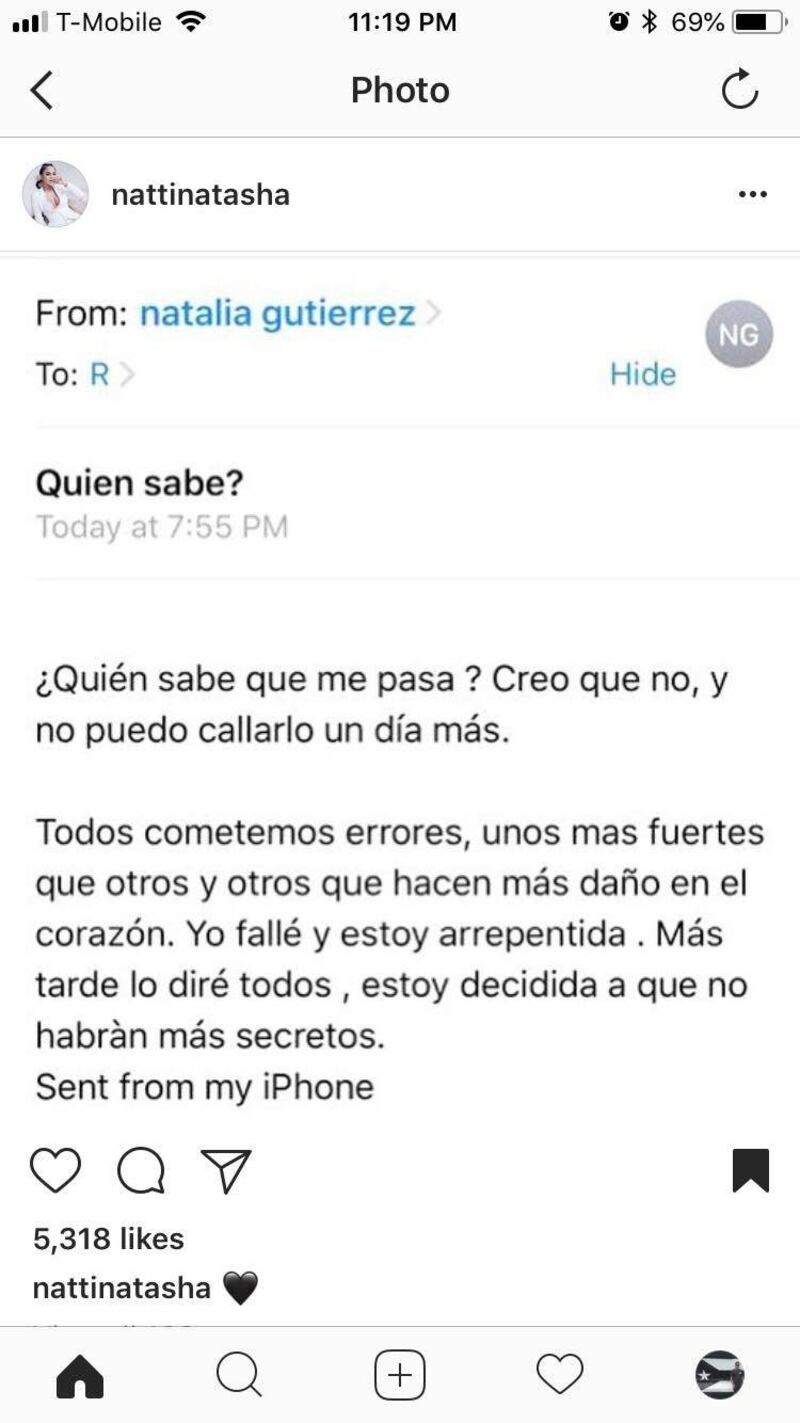Viewport: 800px width, 1423px height.
Task: Open the comment bubble under the post
Action: [141, 1171]
